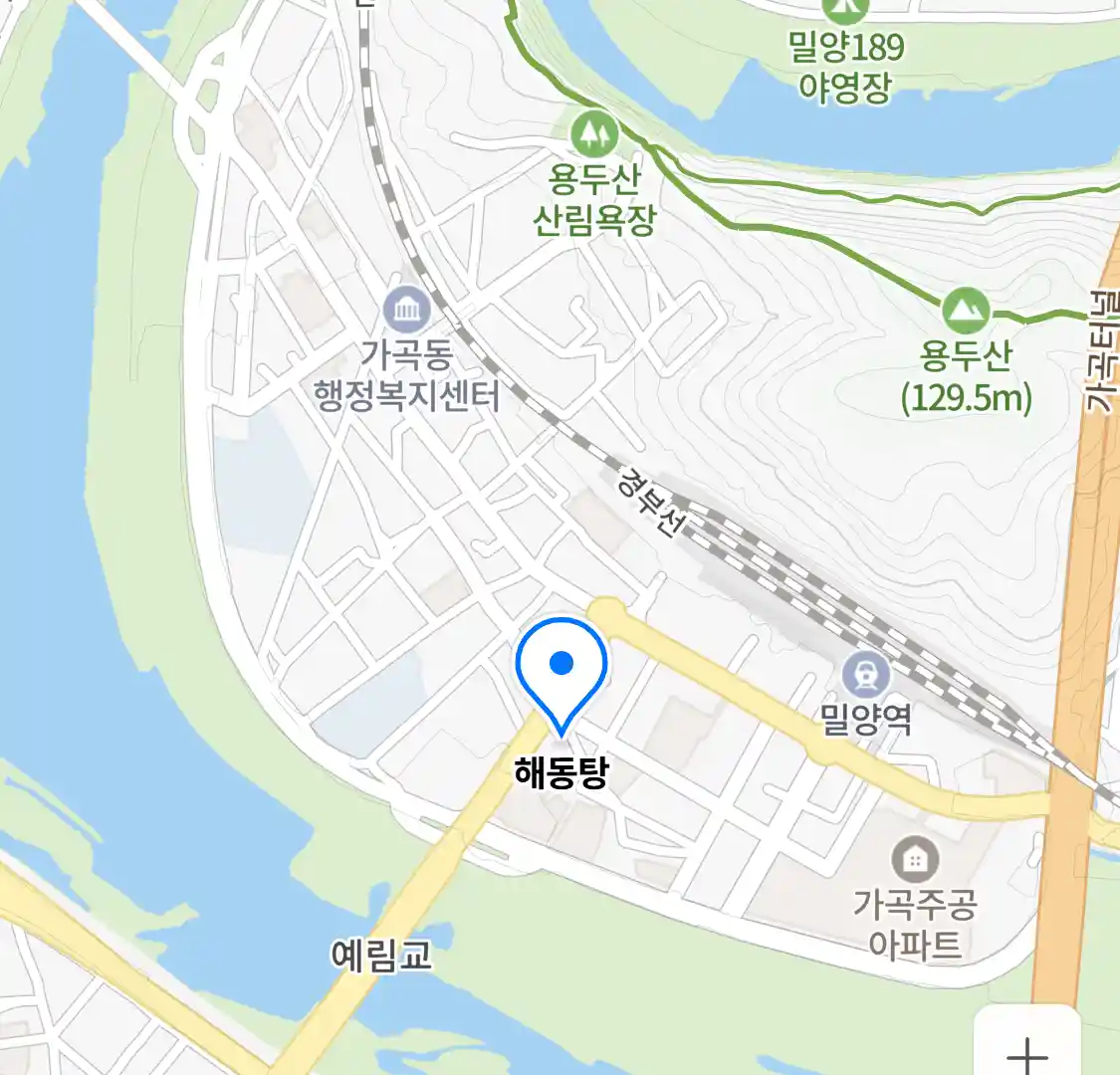Open the 가곡주공아파트 marker
Screen dimensions: 1120x1075
pyautogui.click(x=915, y=859)
